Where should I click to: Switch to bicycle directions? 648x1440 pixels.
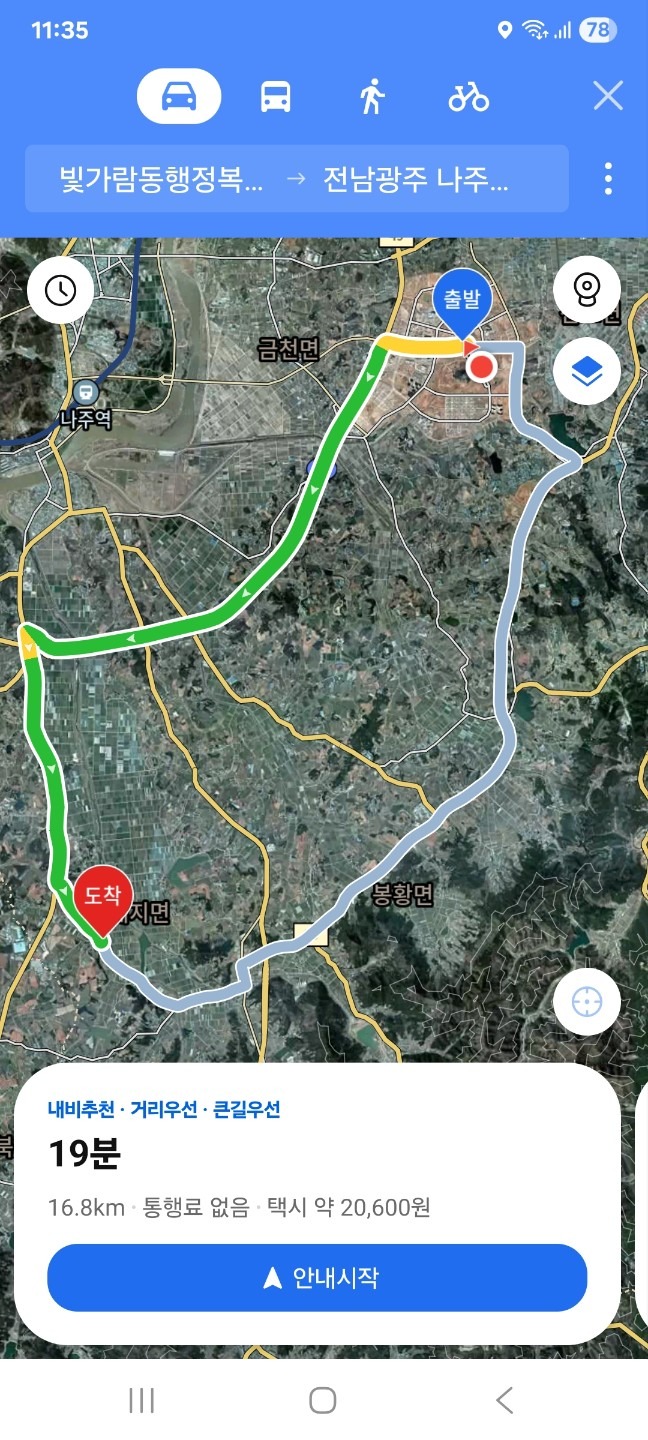468,96
